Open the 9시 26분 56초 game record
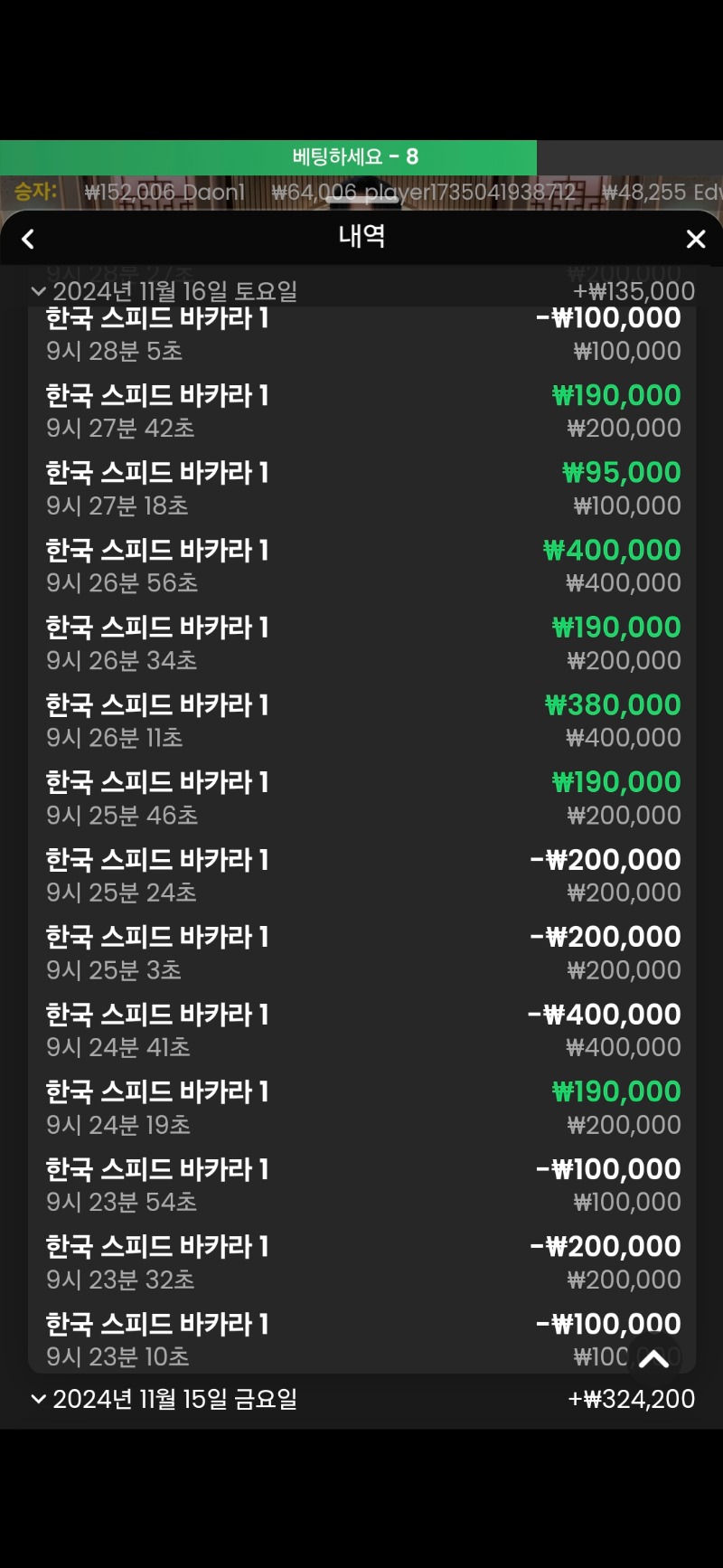Screen dimensions: 723x1568 361,566
